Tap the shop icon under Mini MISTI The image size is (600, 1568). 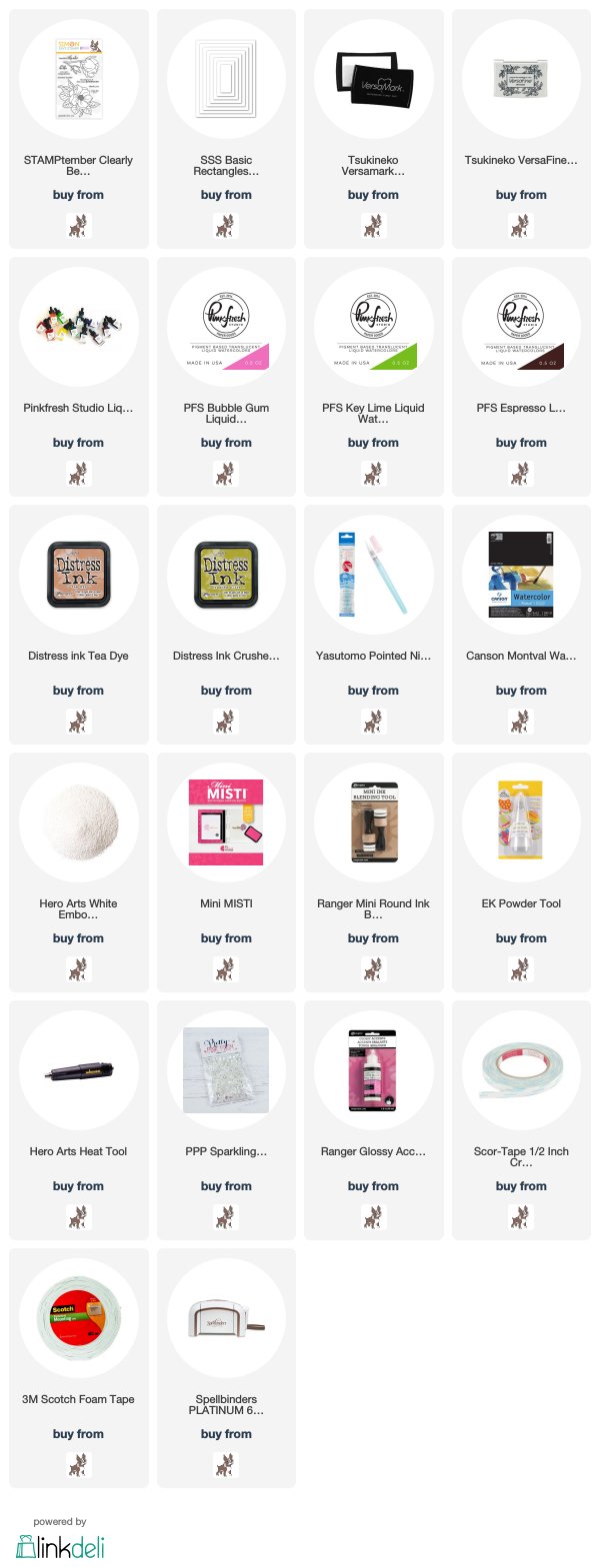[x=226, y=969]
